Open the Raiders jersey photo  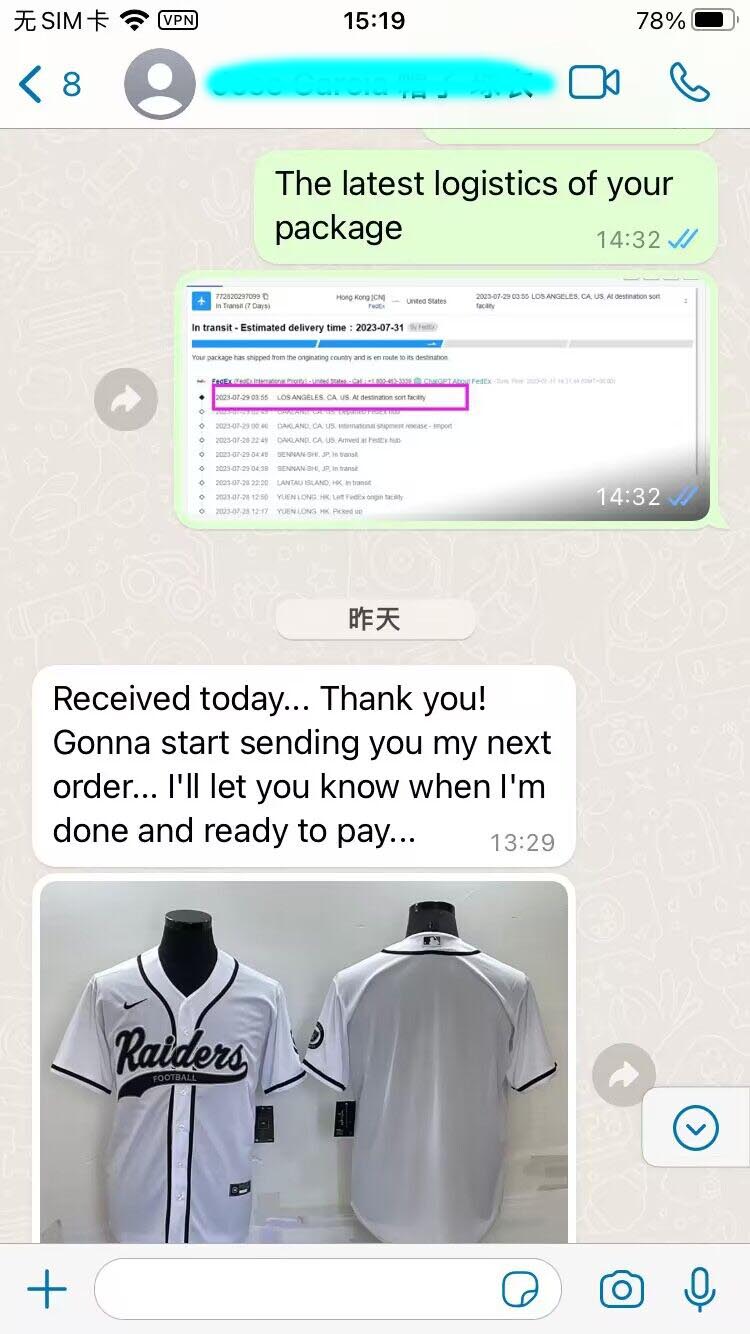[304, 1060]
